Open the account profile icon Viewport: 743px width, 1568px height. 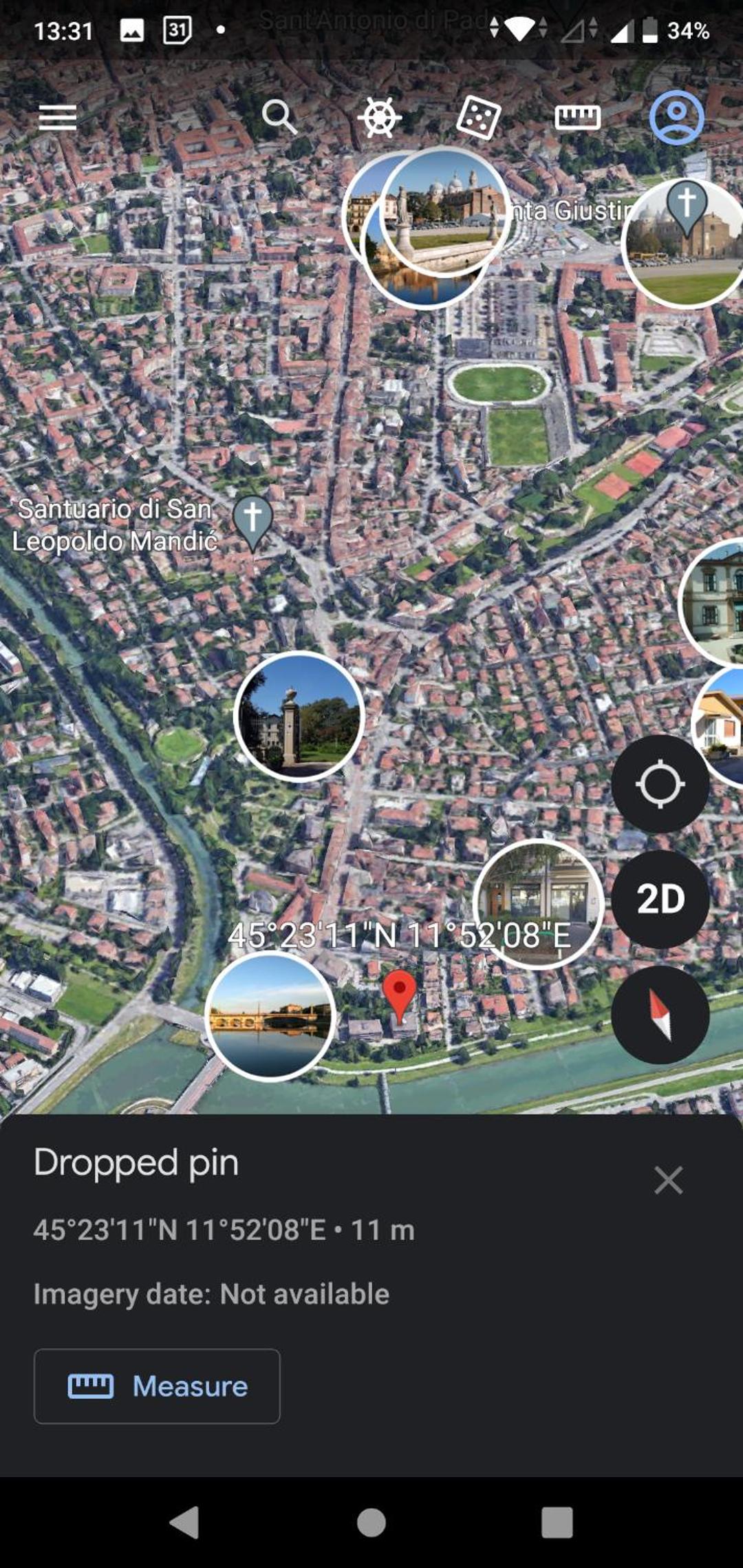click(677, 118)
